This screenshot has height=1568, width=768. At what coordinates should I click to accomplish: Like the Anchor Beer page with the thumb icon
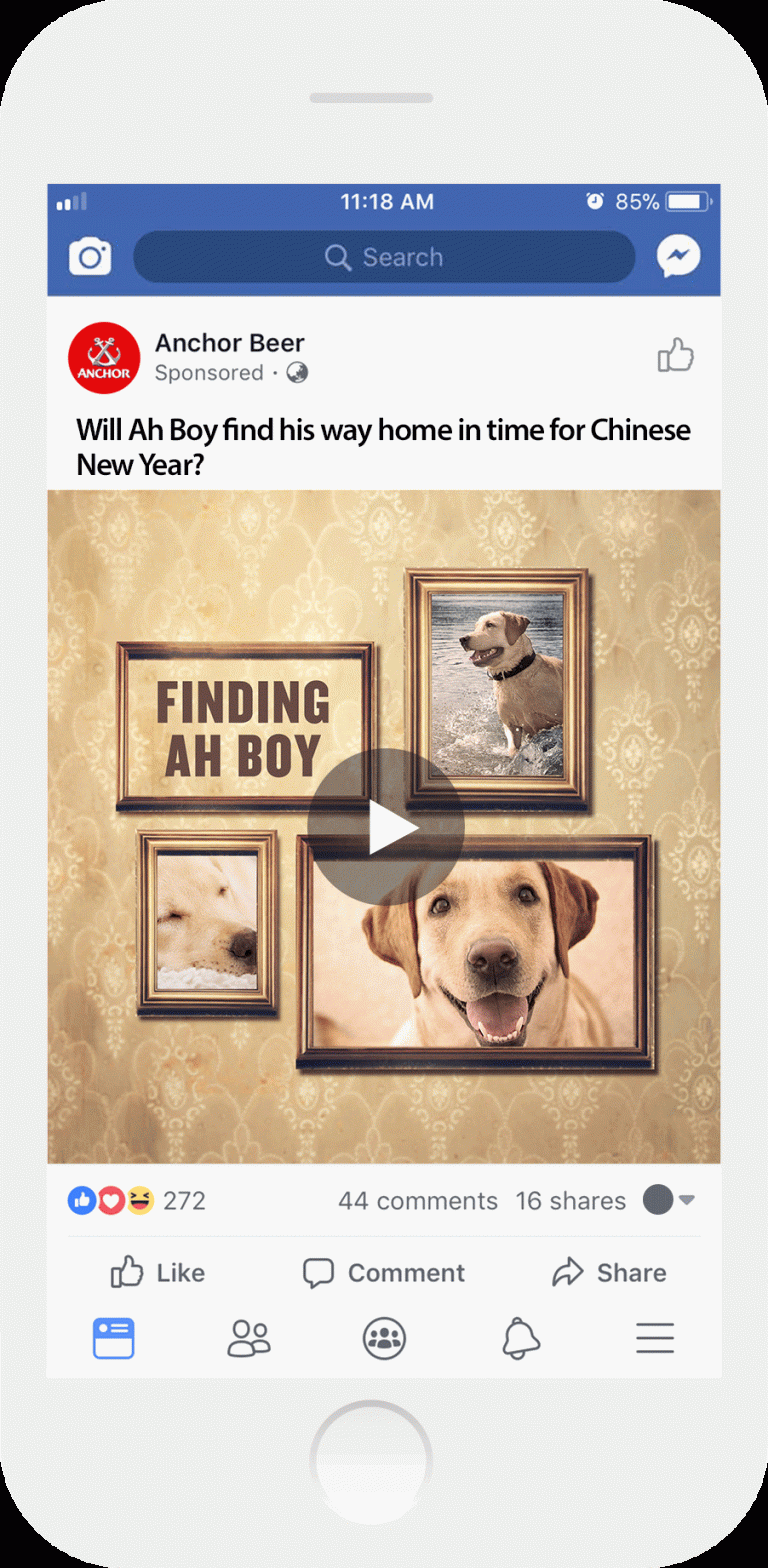pos(675,355)
